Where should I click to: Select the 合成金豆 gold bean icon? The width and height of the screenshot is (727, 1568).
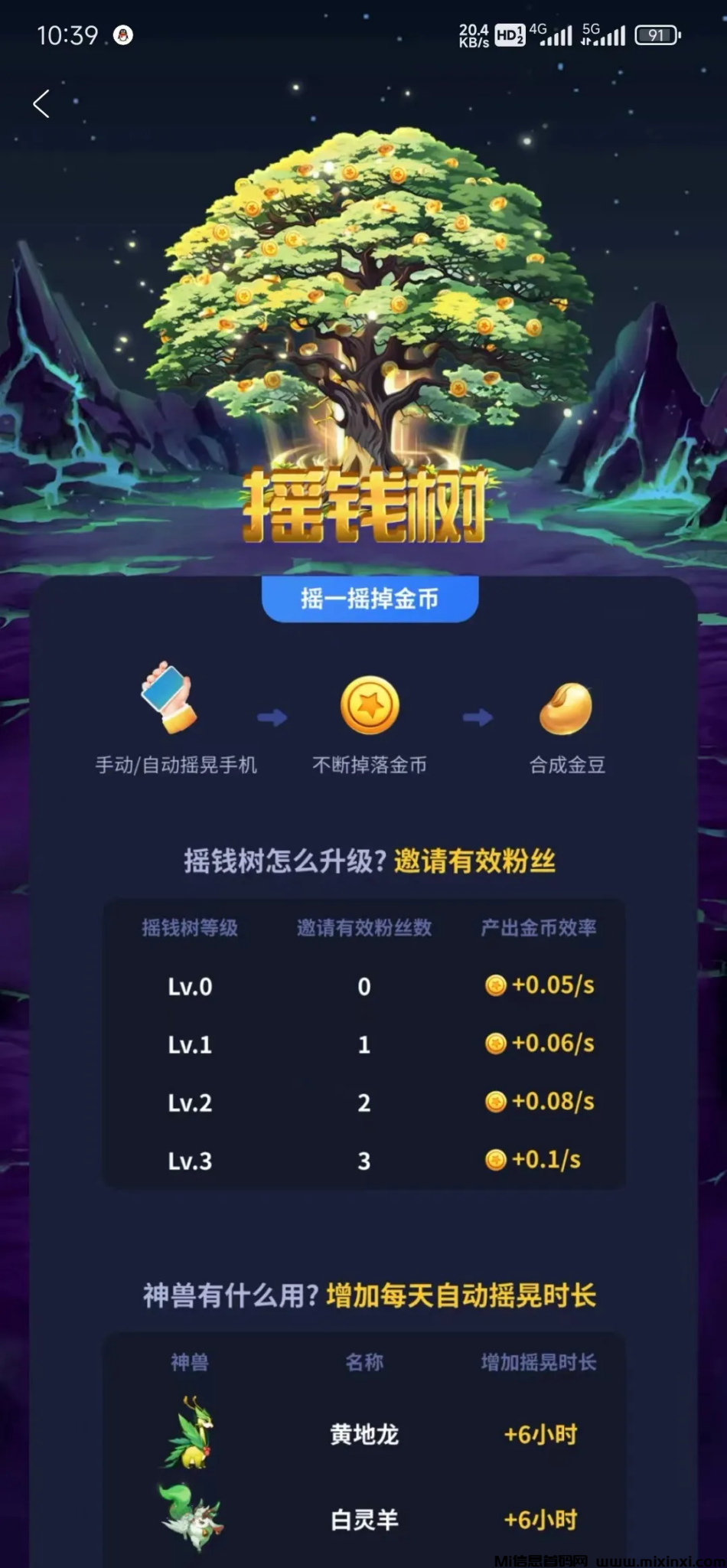(564, 708)
